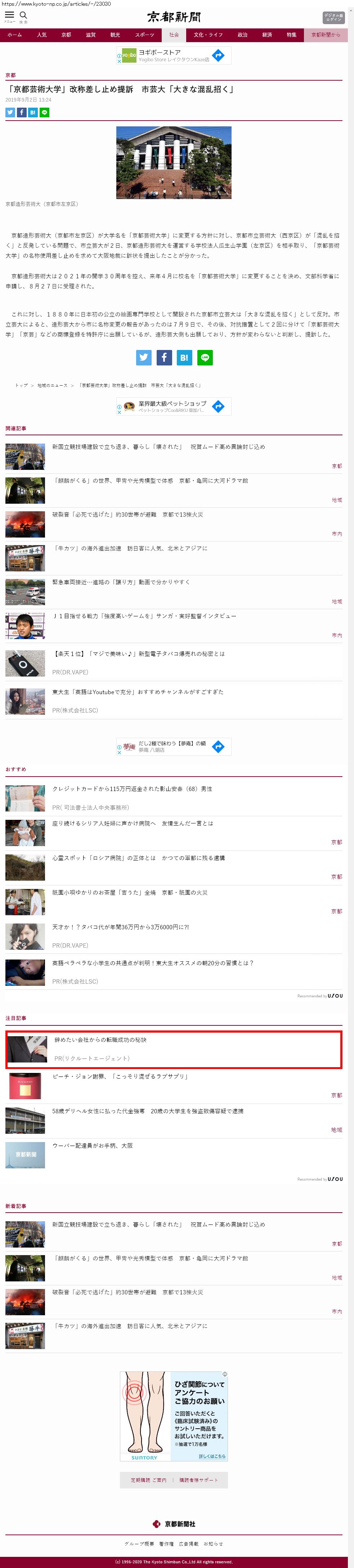Open the search icon in header
This screenshot has width=354, height=1568.
click(x=23, y=15)
